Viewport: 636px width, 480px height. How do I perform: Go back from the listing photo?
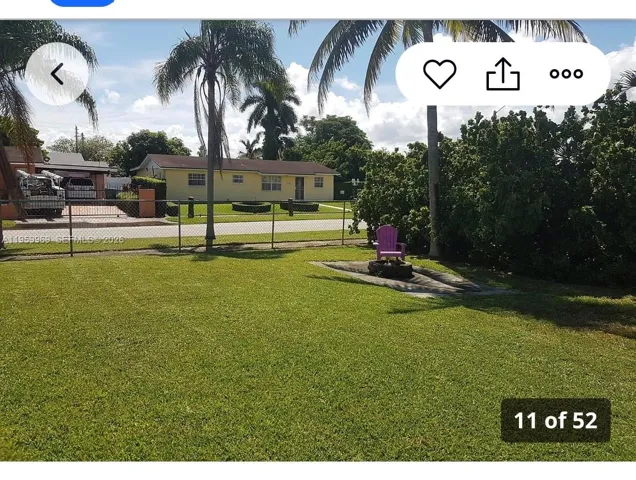(57, 74)
